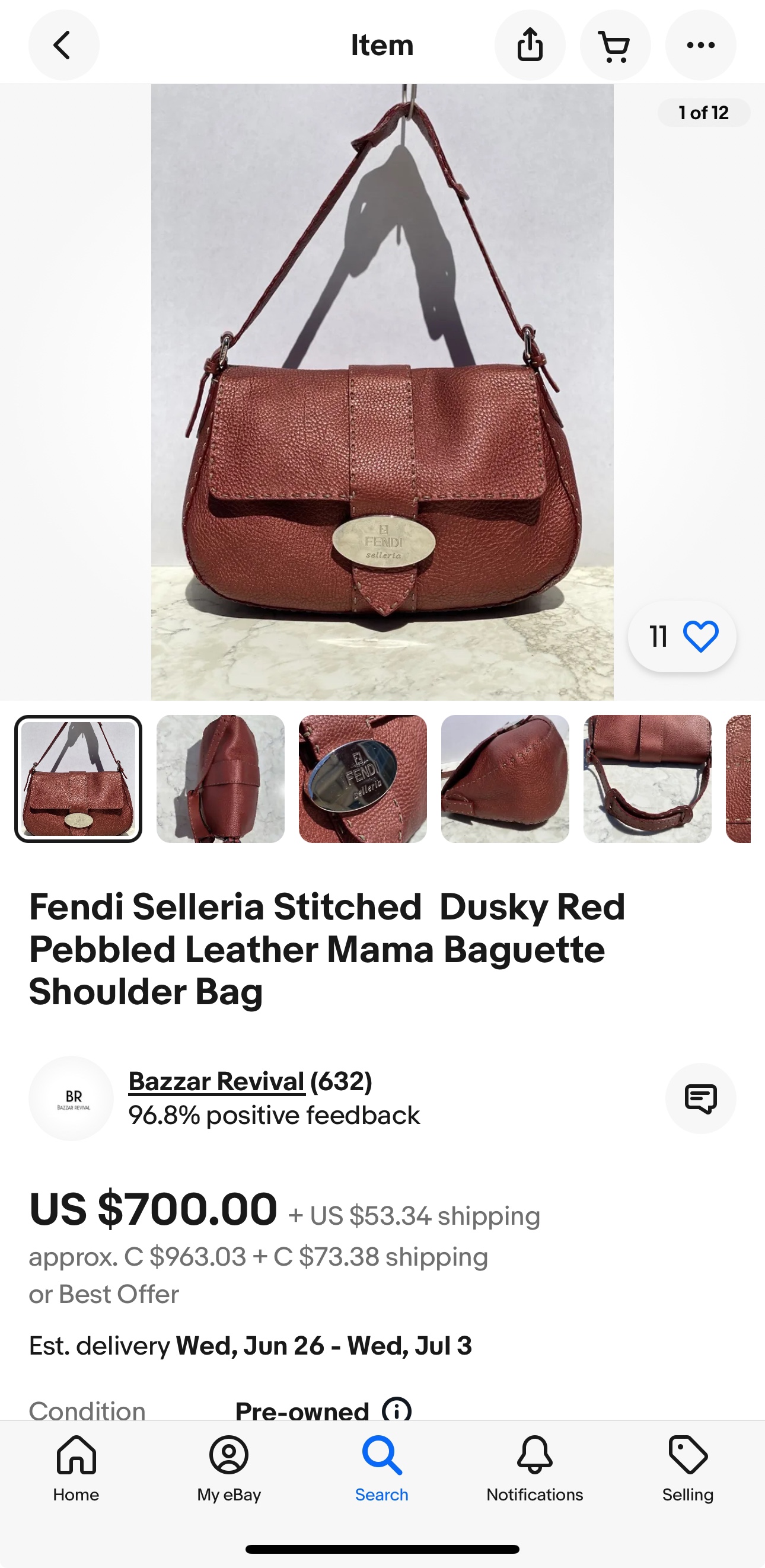Switch to the Search tab
Screen dimensions: 765x1568
(381, 1473)
